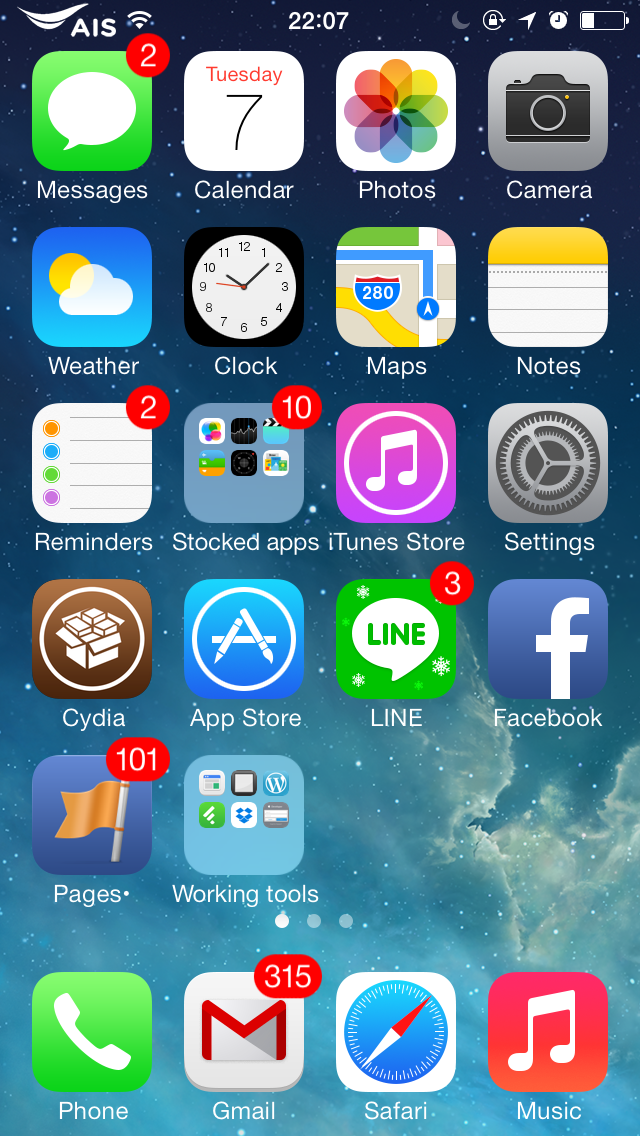Open Reminders

click(x=92, y=463)
